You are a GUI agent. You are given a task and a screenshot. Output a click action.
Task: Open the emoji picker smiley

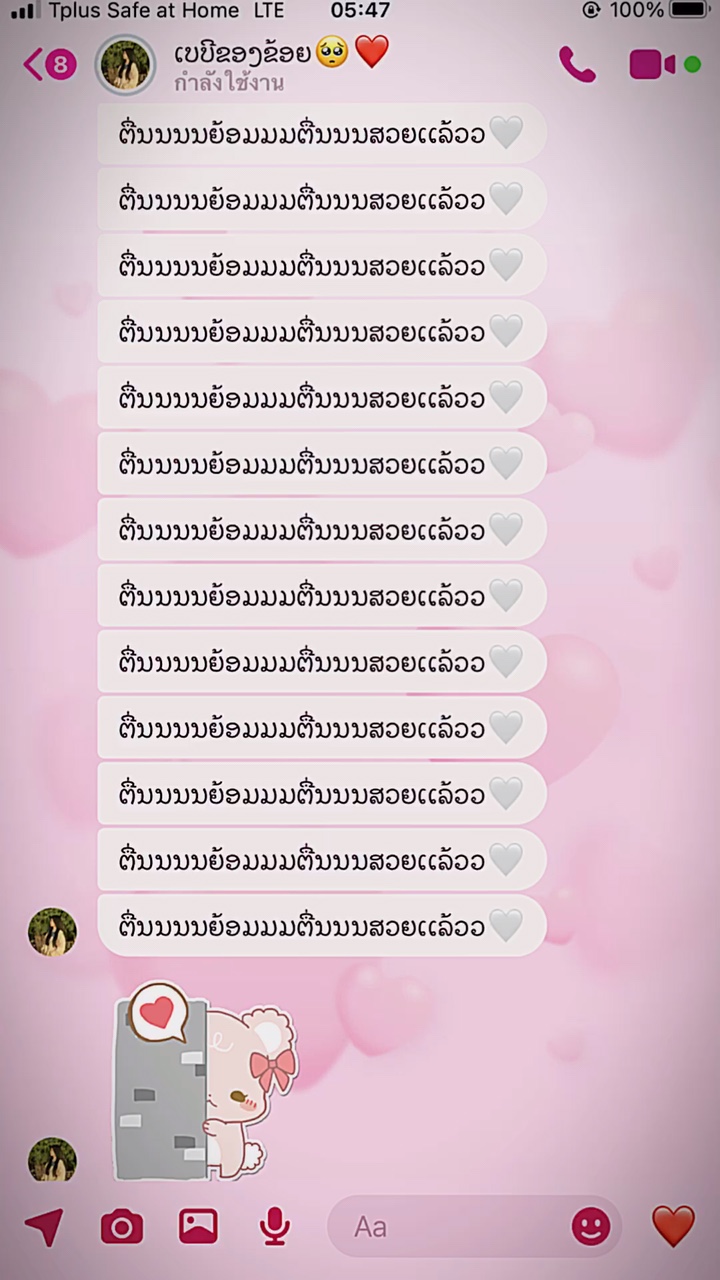pos(590,1226)
